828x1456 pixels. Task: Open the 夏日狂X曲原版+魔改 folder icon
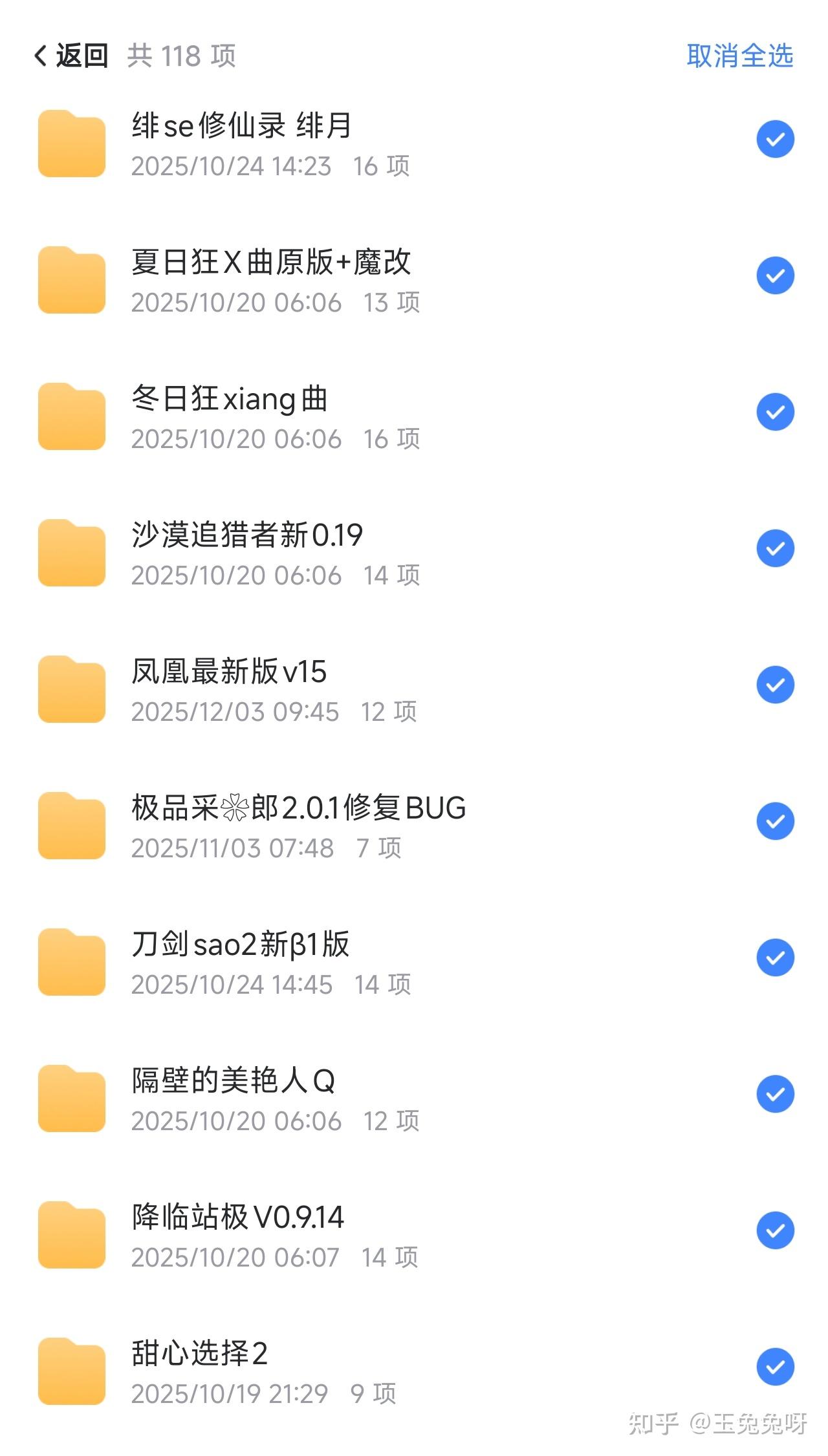(x=71, y=279)
